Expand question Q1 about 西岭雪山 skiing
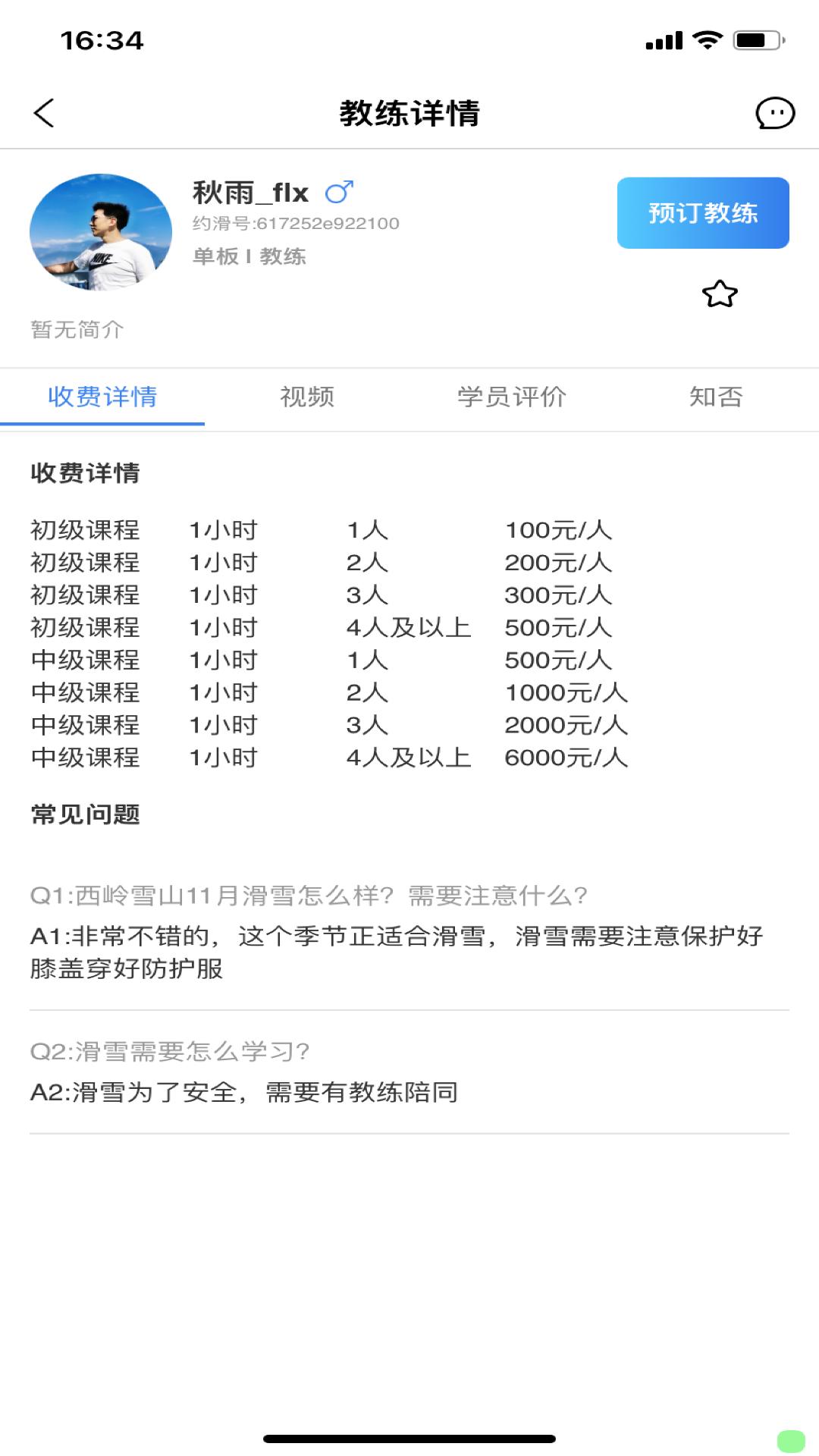819x1456 pixels. pos(306,895)
